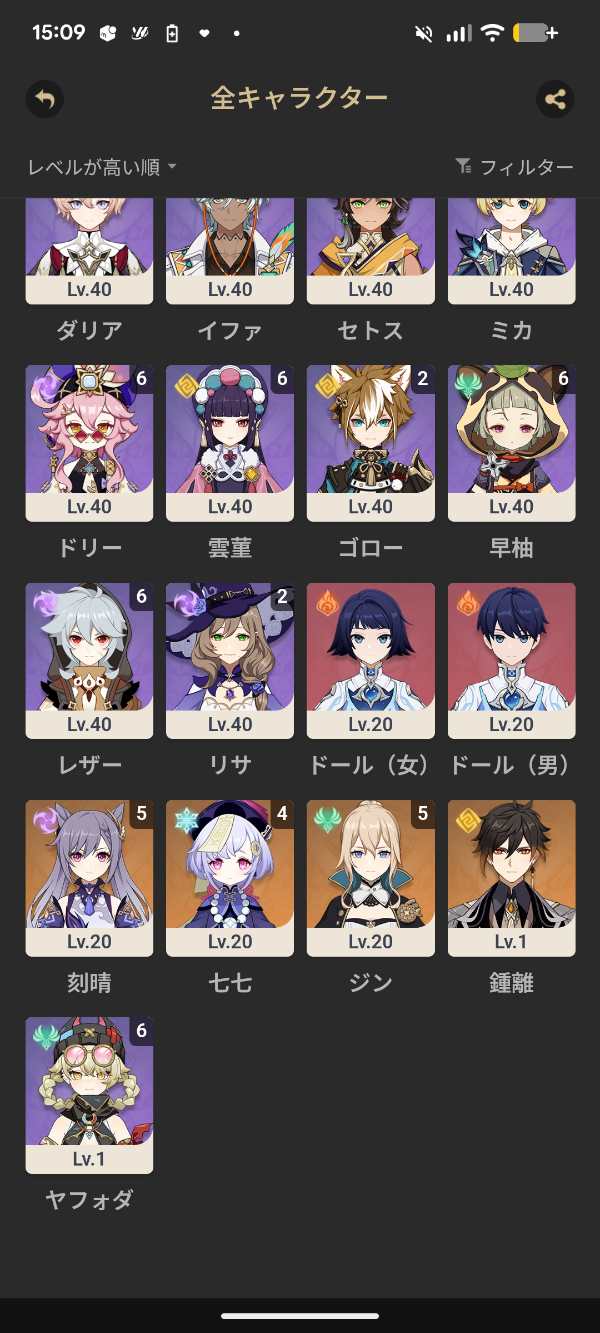This screenshot has width=600, height=1333.
Task: View the ドール(女) character card
Action: [371, 660]
